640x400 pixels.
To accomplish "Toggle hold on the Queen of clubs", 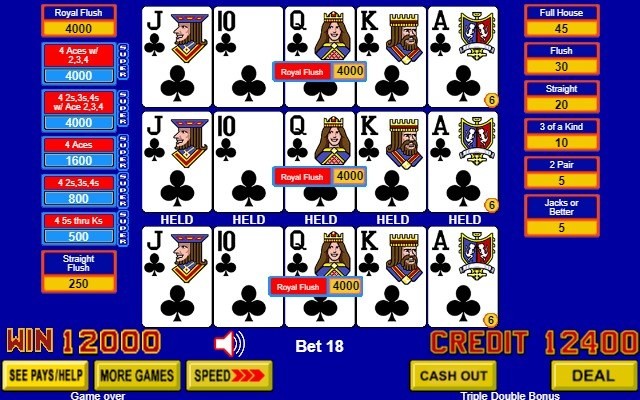I will click(320, 277).
